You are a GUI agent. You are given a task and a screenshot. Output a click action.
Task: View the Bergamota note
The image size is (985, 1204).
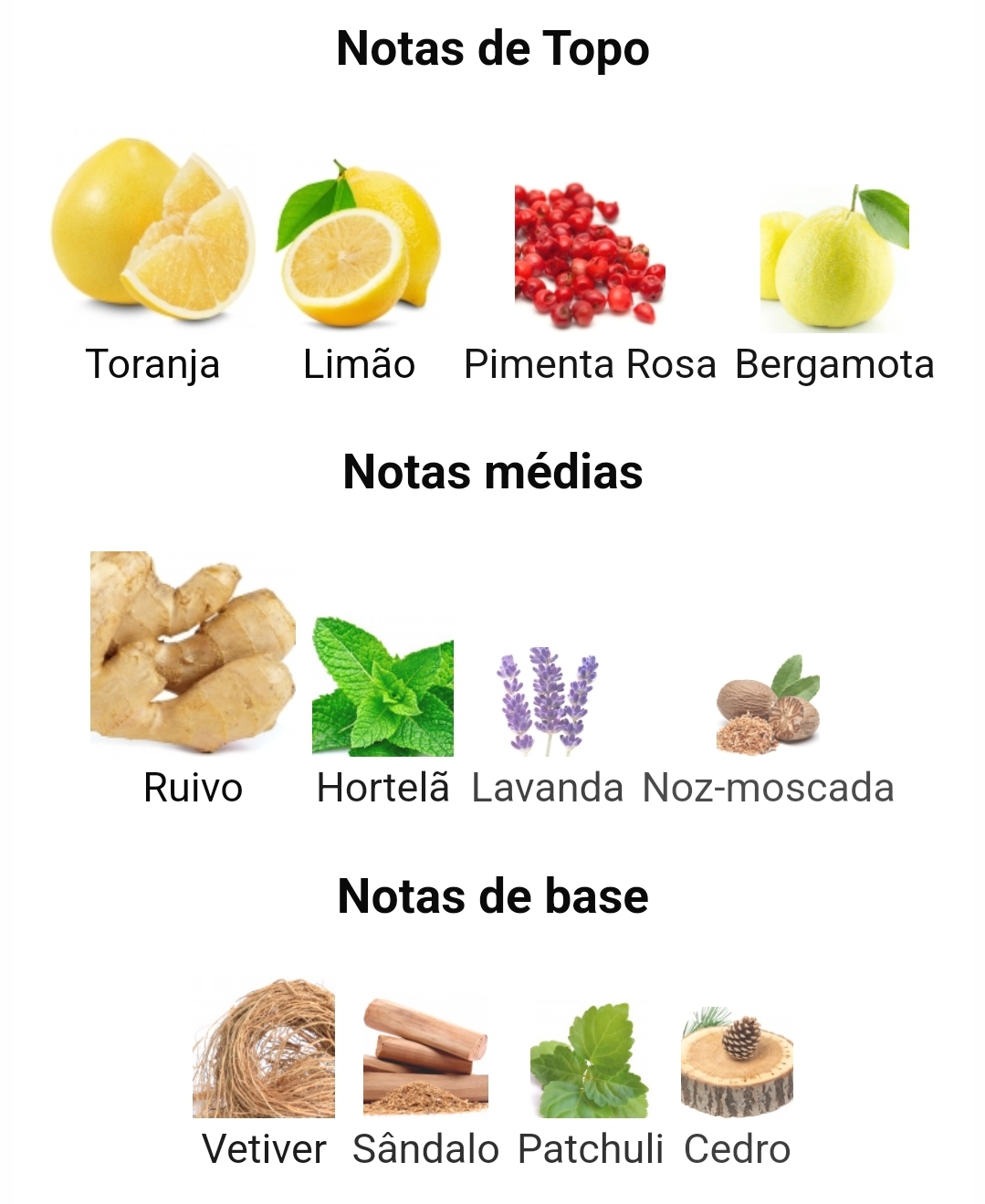[834, 259]
